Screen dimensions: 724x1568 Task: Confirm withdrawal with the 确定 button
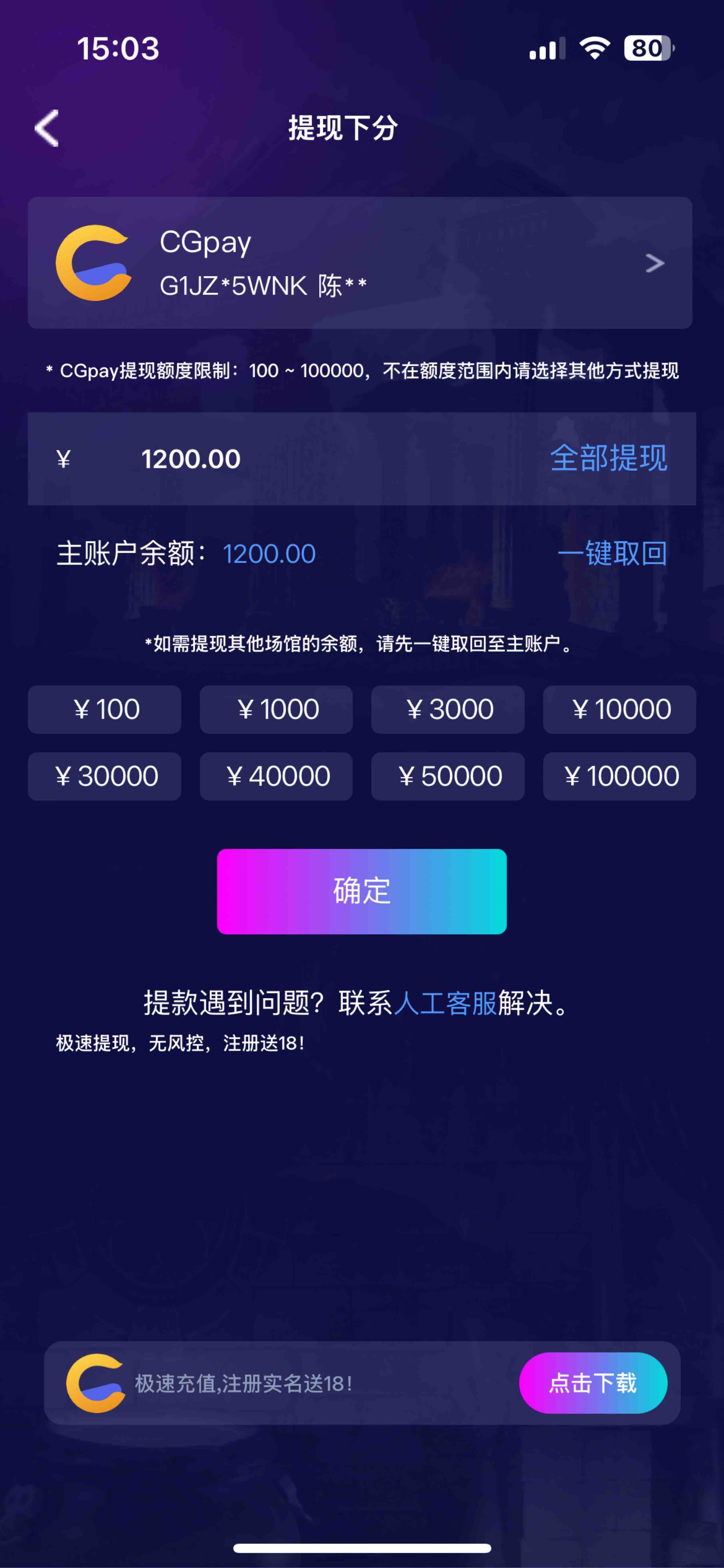362,891
